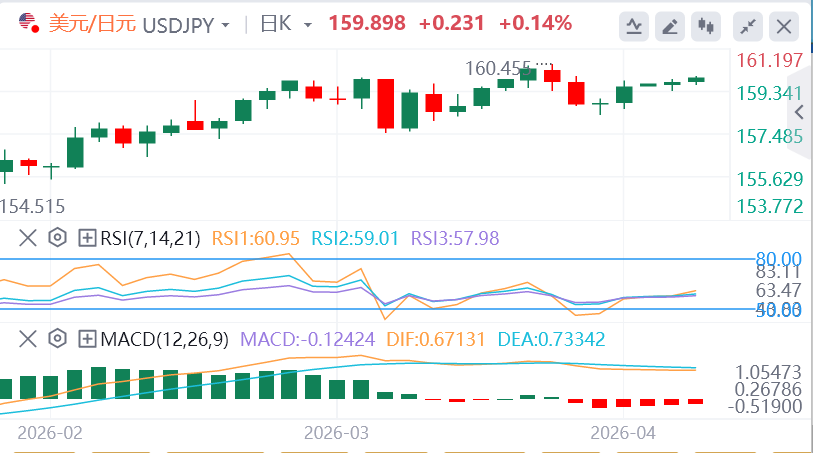The width and height of the screenshot is (813, 453).
Task: Collapse the chart with shrink arrows
Action: tap(748, 26)
